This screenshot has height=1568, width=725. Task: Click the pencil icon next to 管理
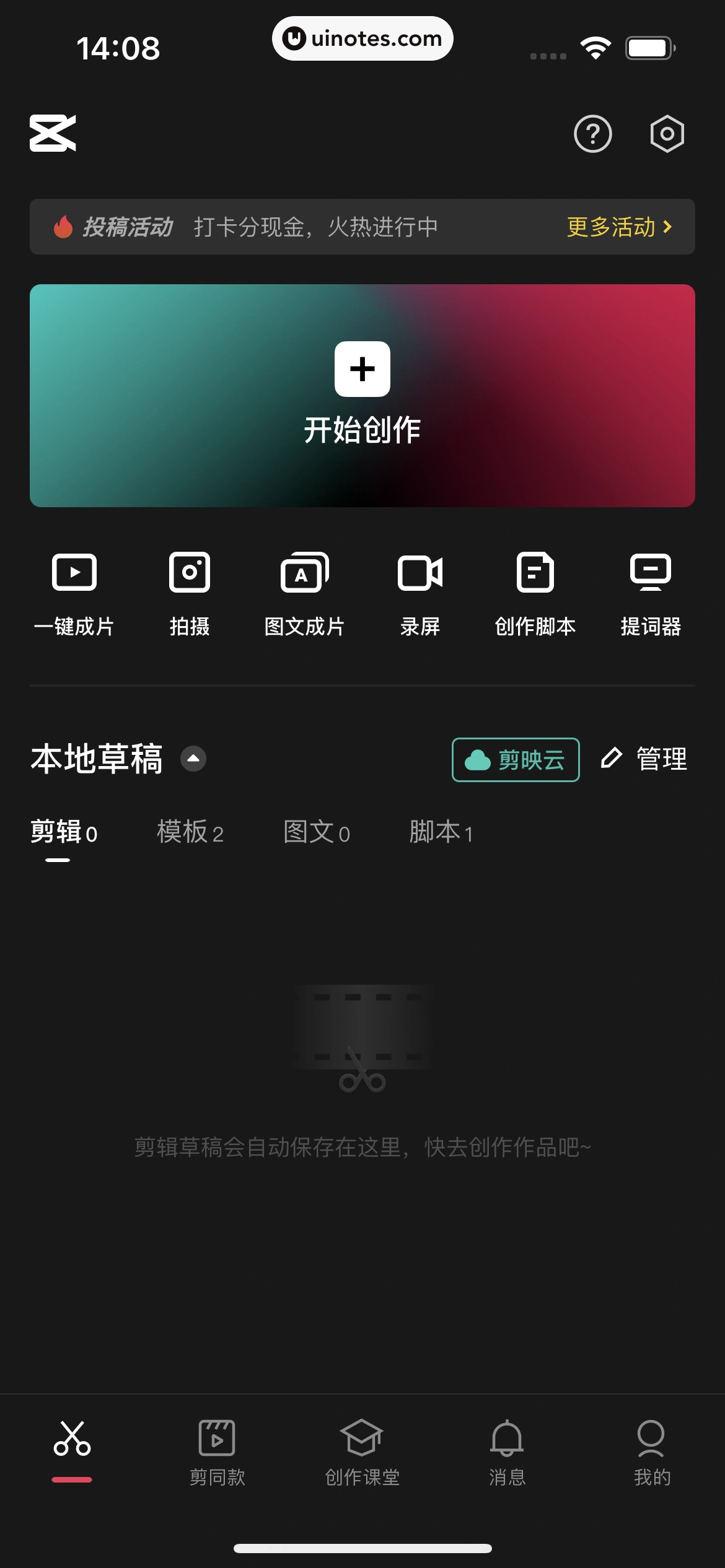612,759
